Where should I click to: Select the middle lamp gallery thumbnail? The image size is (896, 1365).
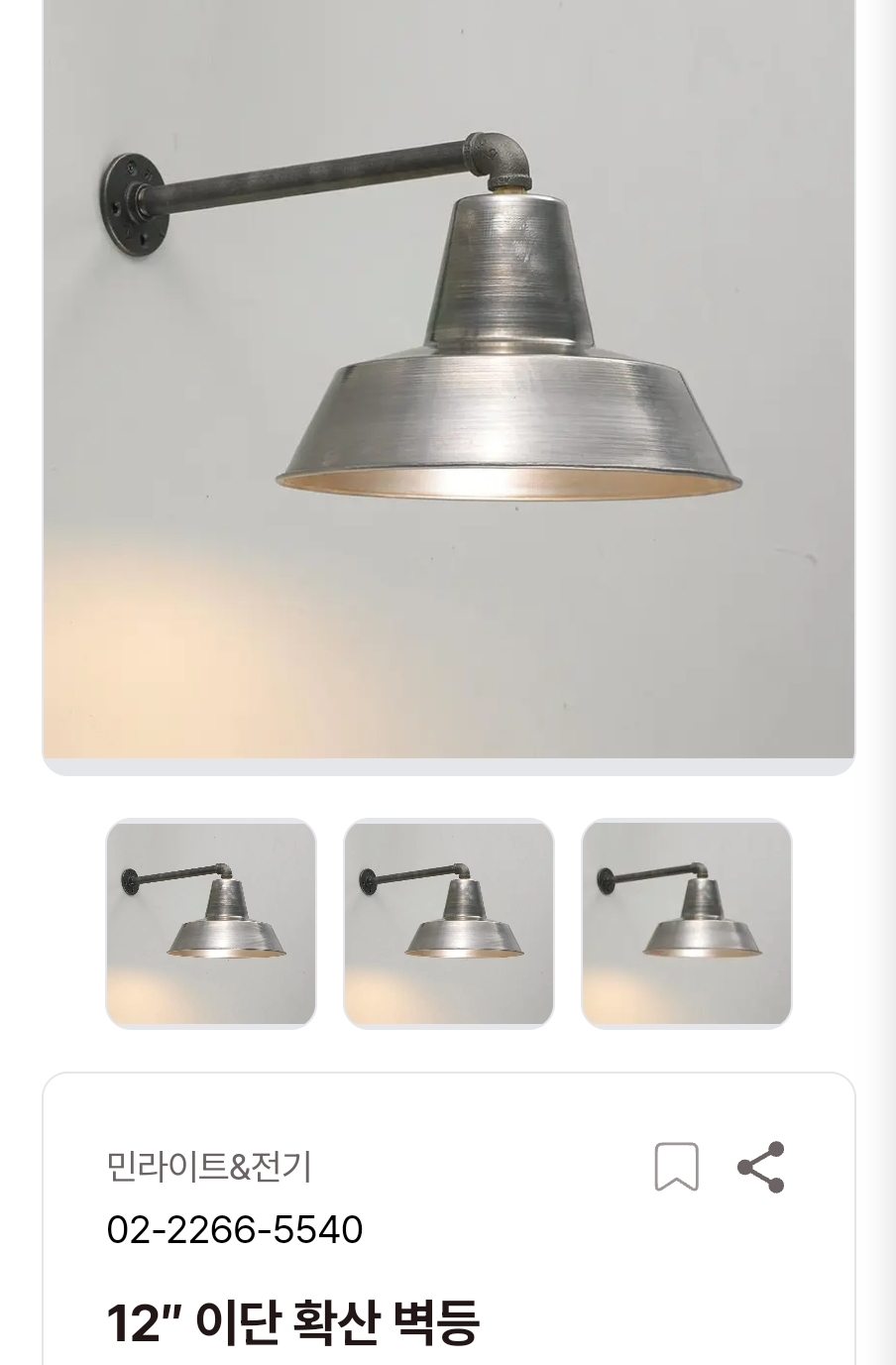point(449,923)
